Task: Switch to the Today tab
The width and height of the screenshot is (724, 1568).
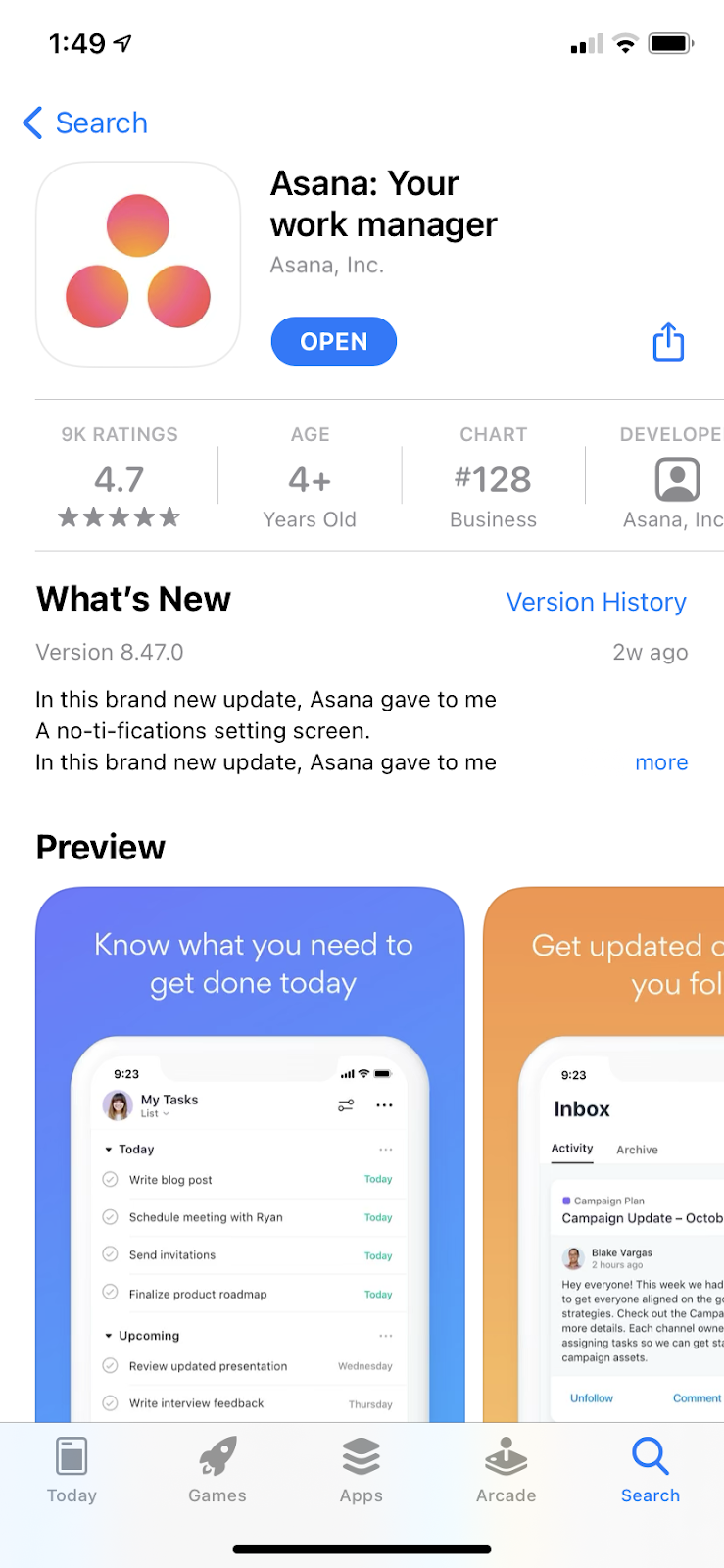Action: pyautogui.click(x=72, y=1469)
